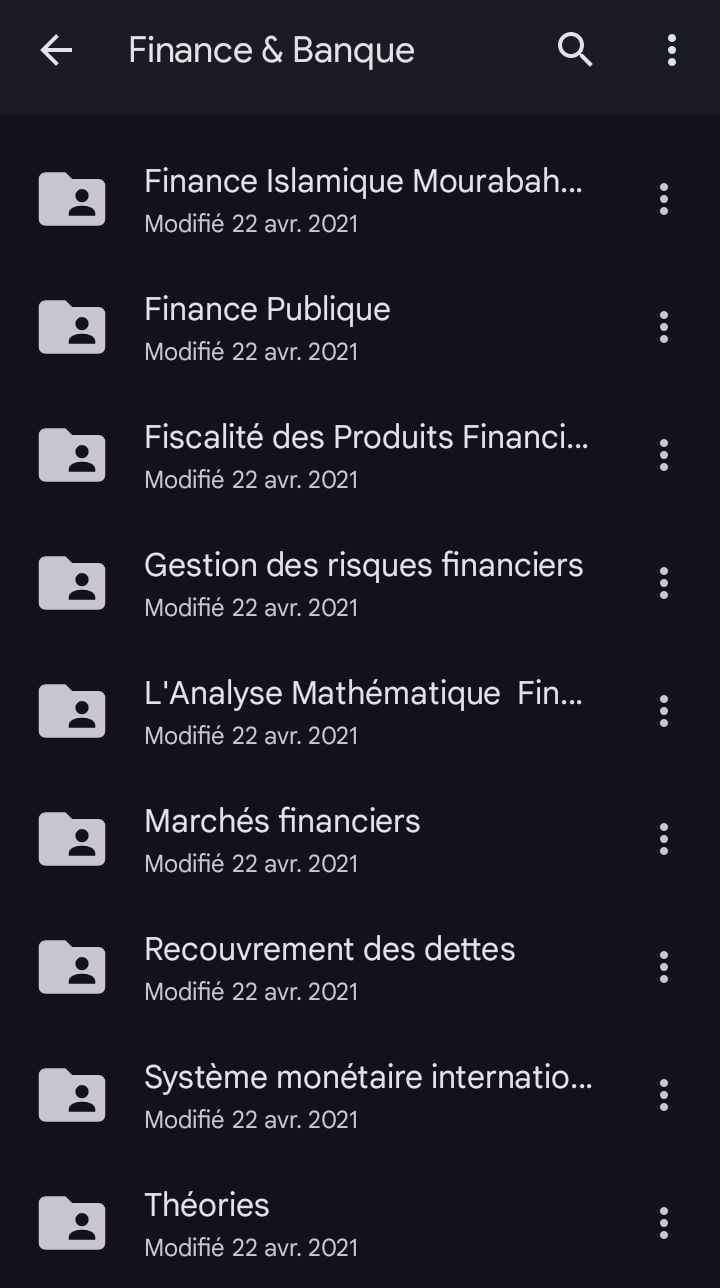This screenshot has height=1288, width=720.
Task: Go back from Finance & Banque folder
Action: pyautogui.click(x=56, y=50)
